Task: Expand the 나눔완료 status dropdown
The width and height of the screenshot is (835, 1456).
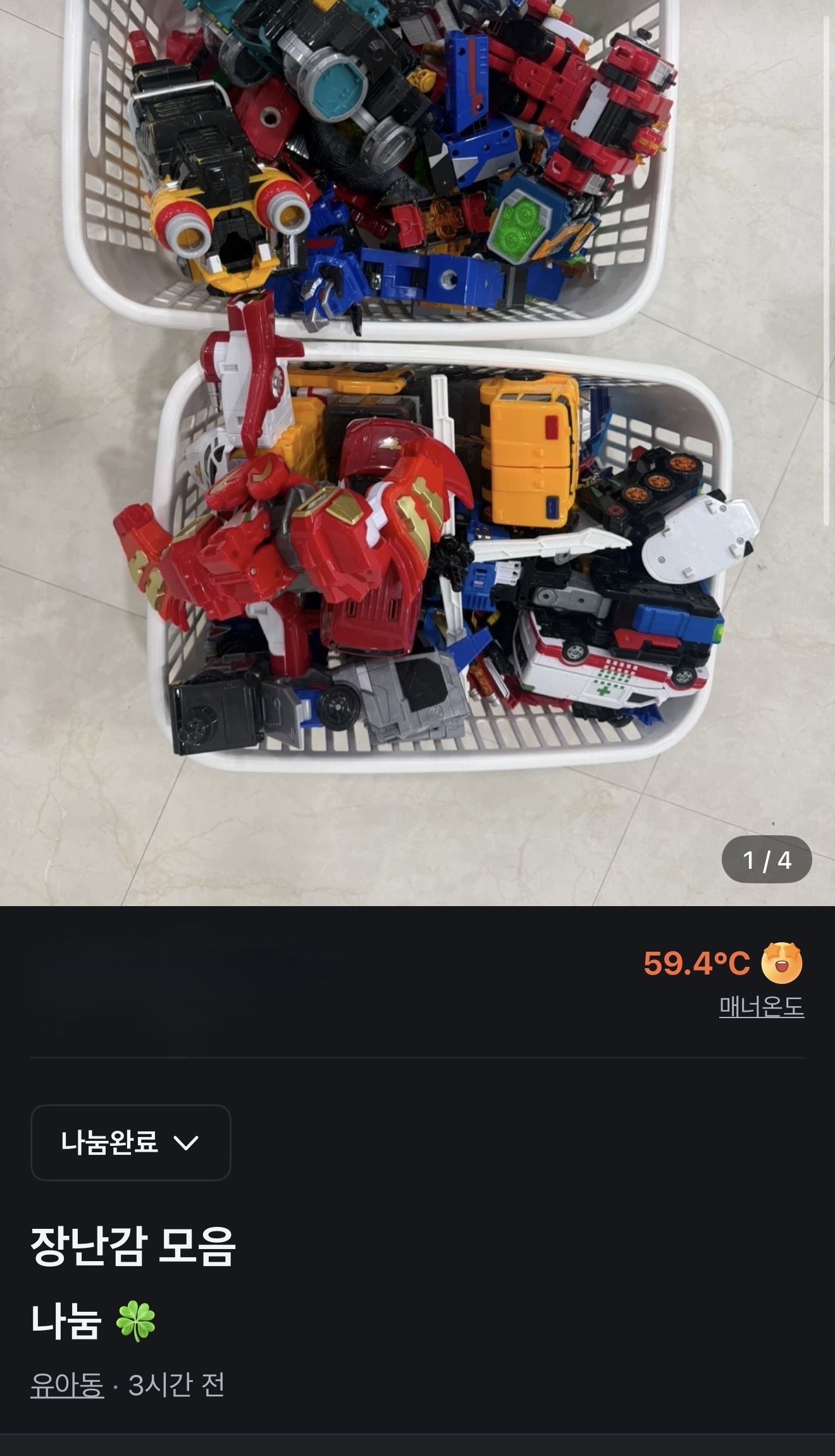Action: pos(131,1142)
